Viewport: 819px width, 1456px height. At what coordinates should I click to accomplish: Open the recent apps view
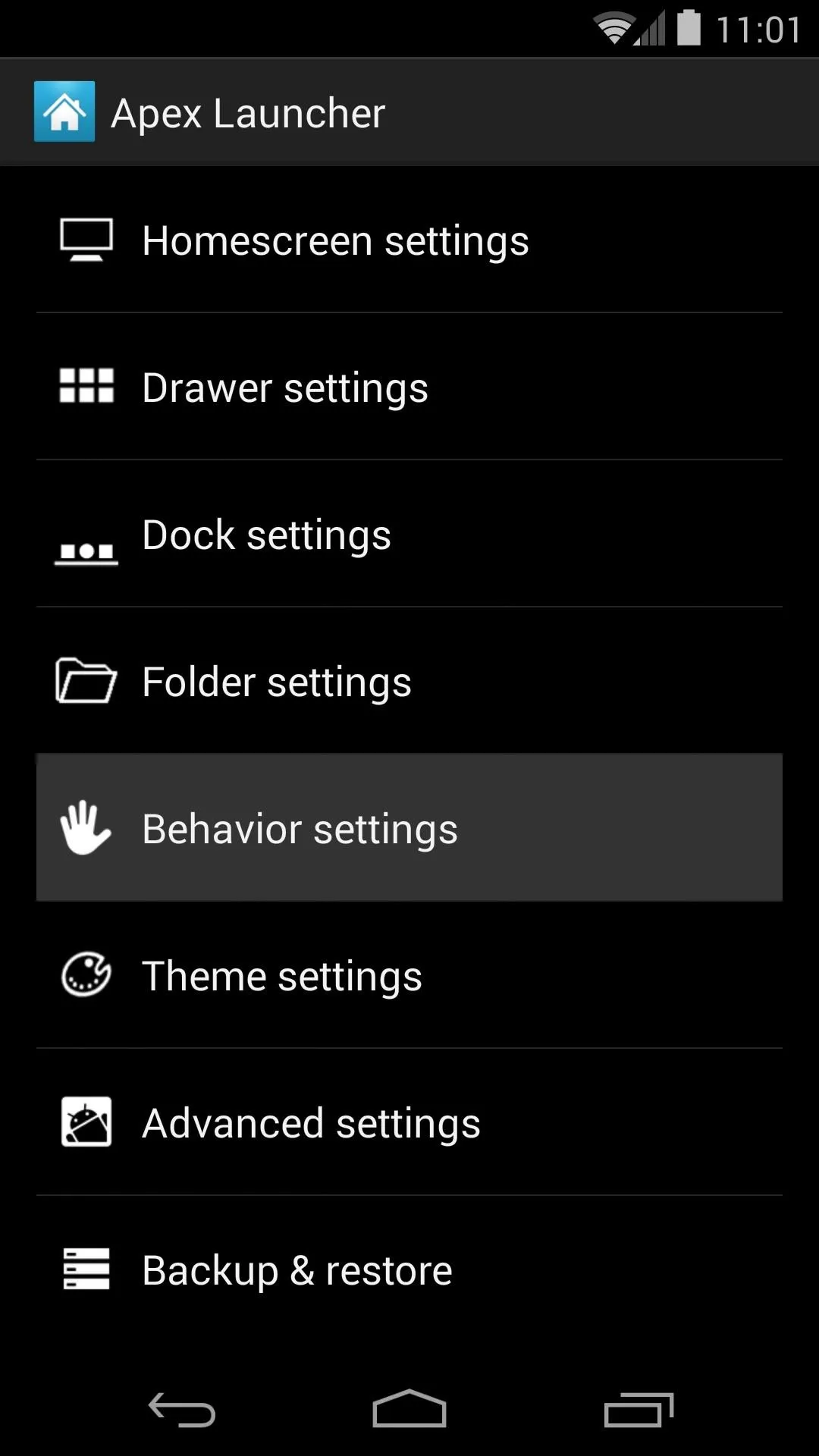pos(639,1410)
